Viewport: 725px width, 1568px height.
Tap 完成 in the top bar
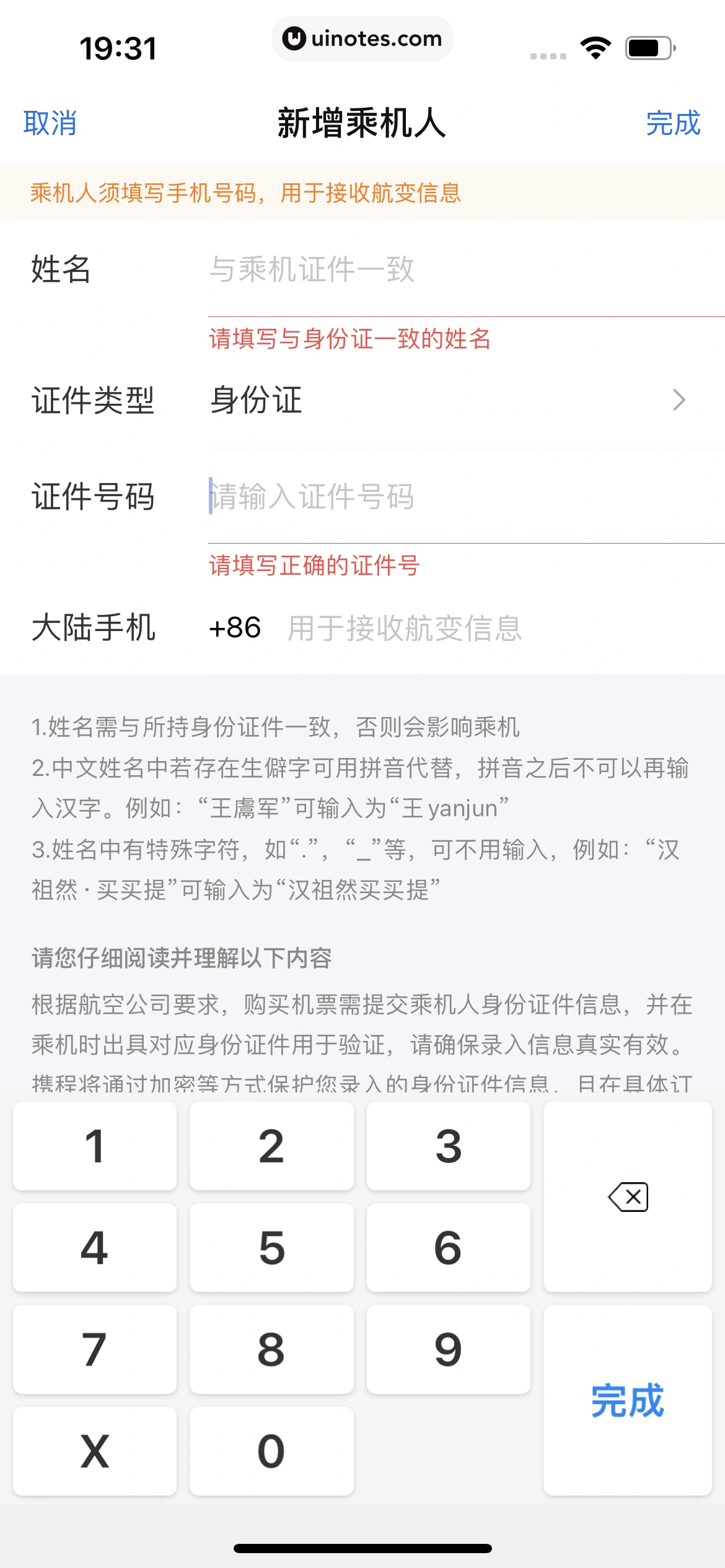click(672, 123)
